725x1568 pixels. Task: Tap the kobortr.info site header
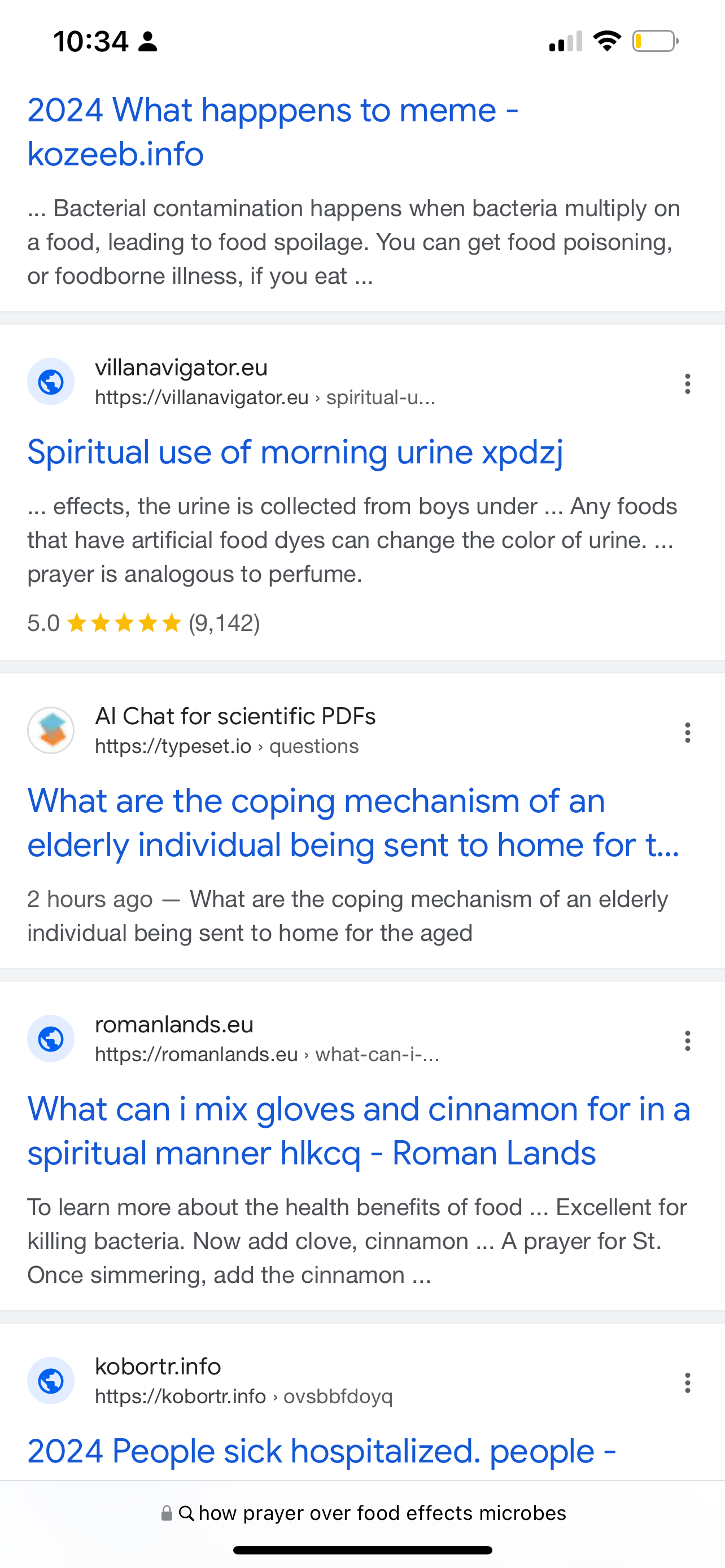click(x=210, y=1381)
